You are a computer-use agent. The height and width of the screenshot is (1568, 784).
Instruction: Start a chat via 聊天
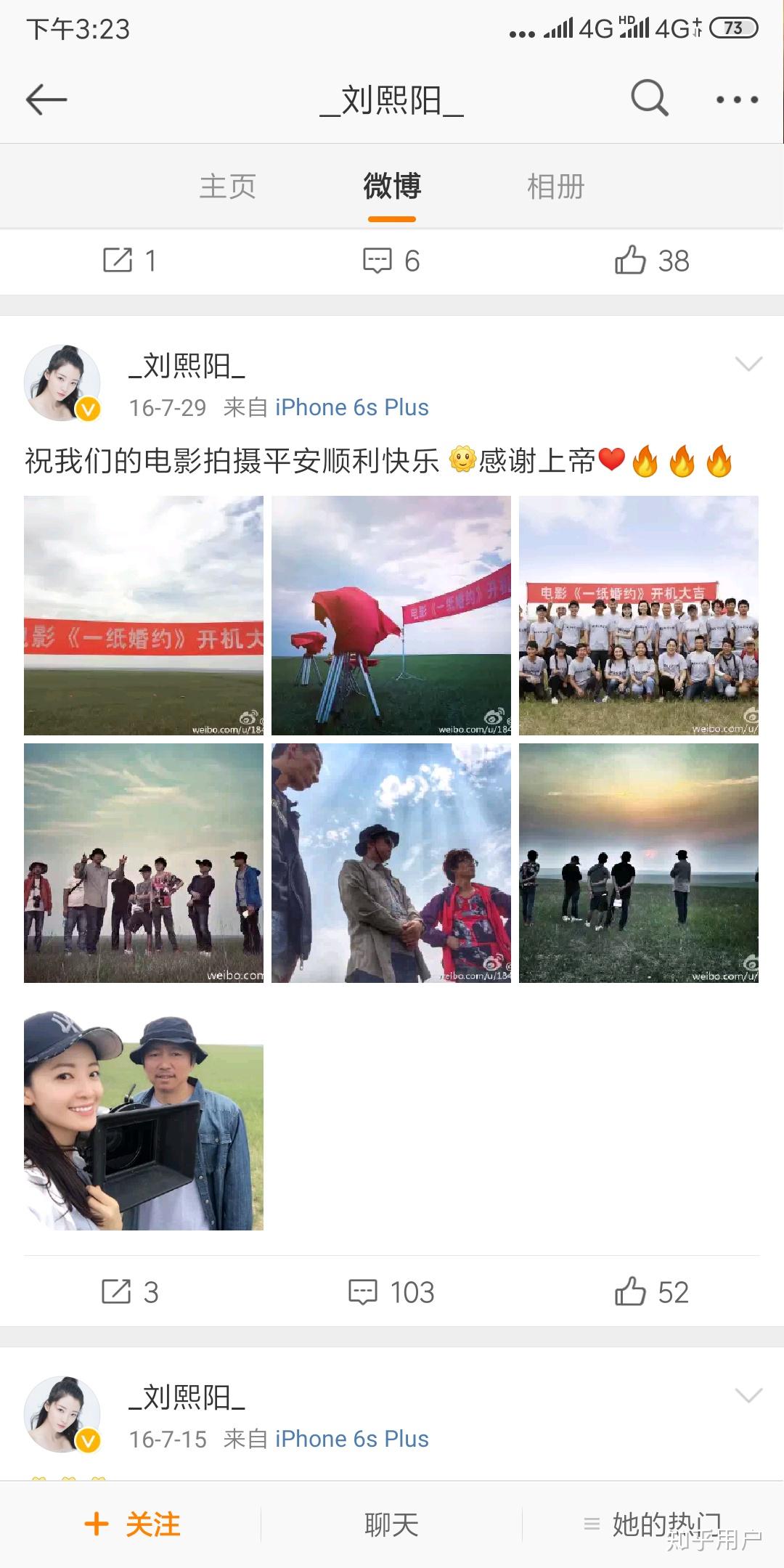[391, 1524]
